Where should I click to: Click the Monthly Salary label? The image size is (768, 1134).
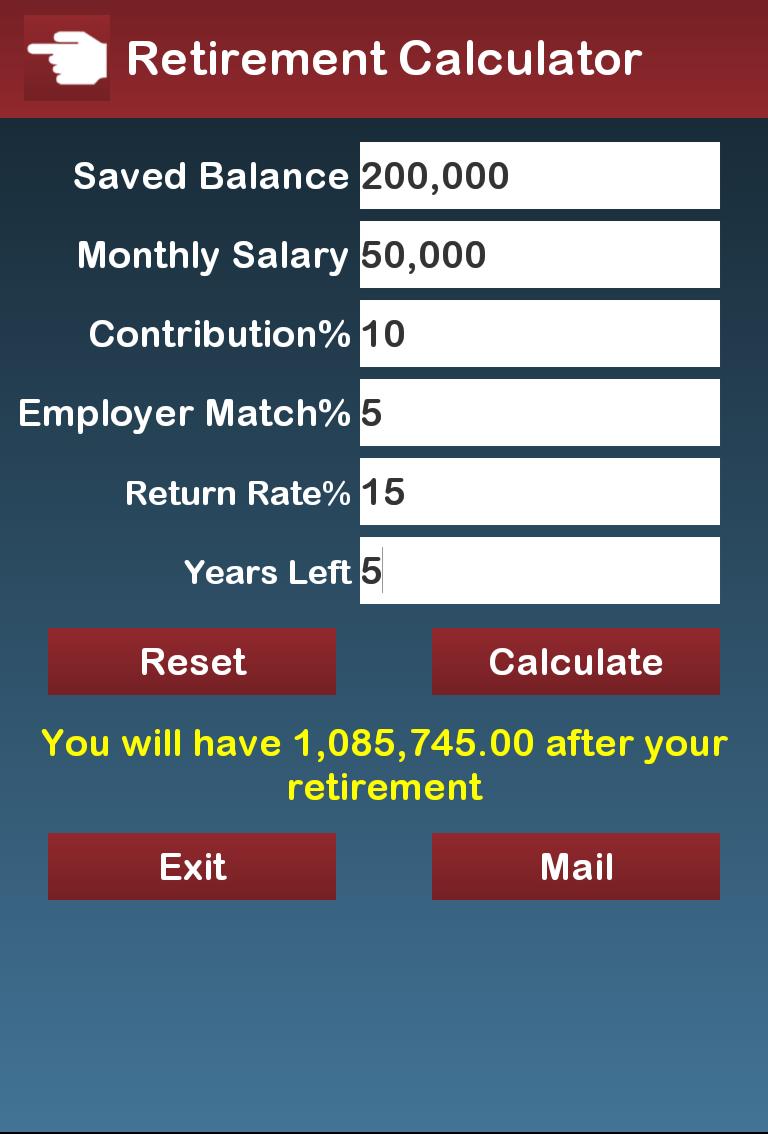213,254
